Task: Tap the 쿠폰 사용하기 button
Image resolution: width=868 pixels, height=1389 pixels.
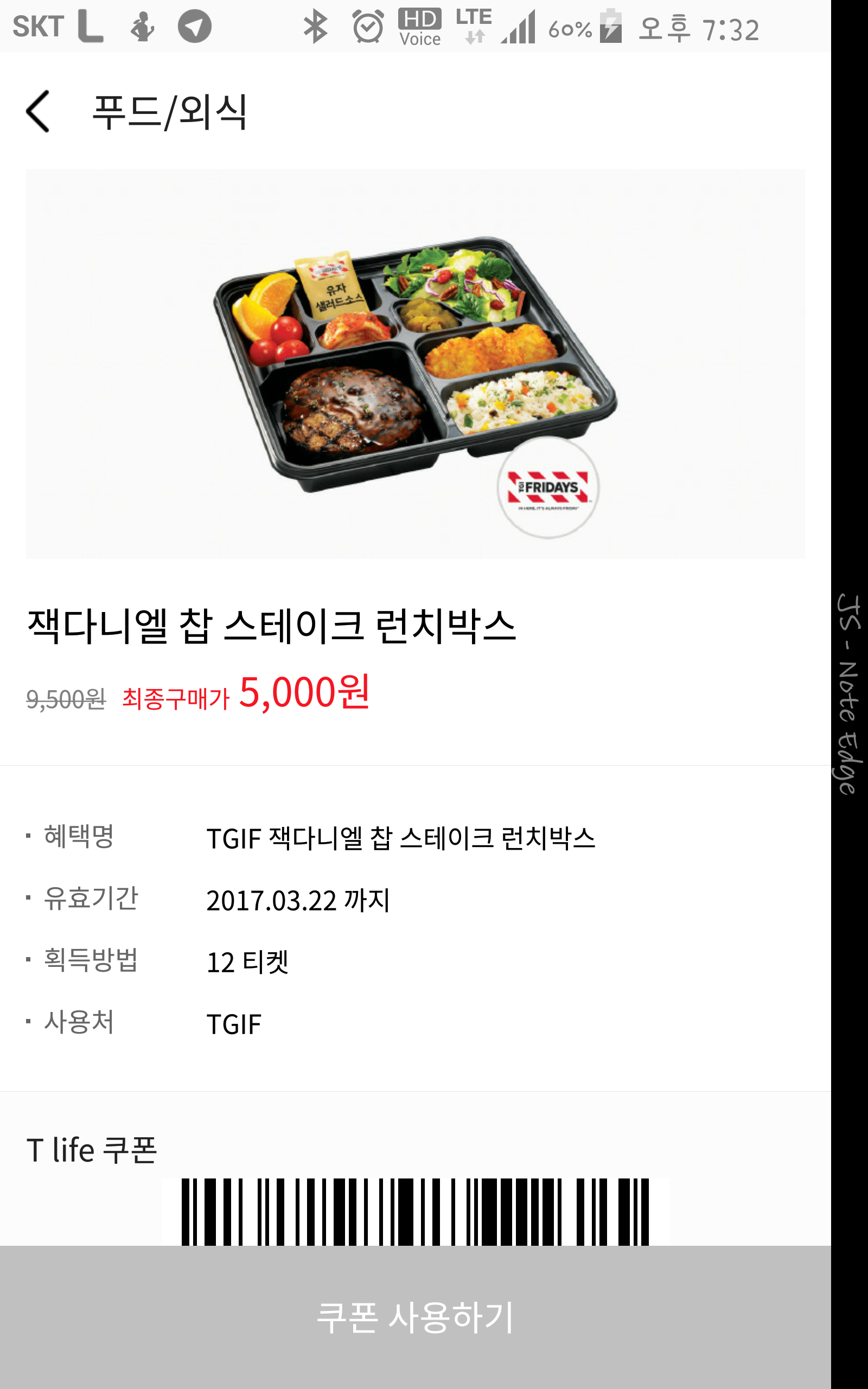Action: tap(415, 1317)
